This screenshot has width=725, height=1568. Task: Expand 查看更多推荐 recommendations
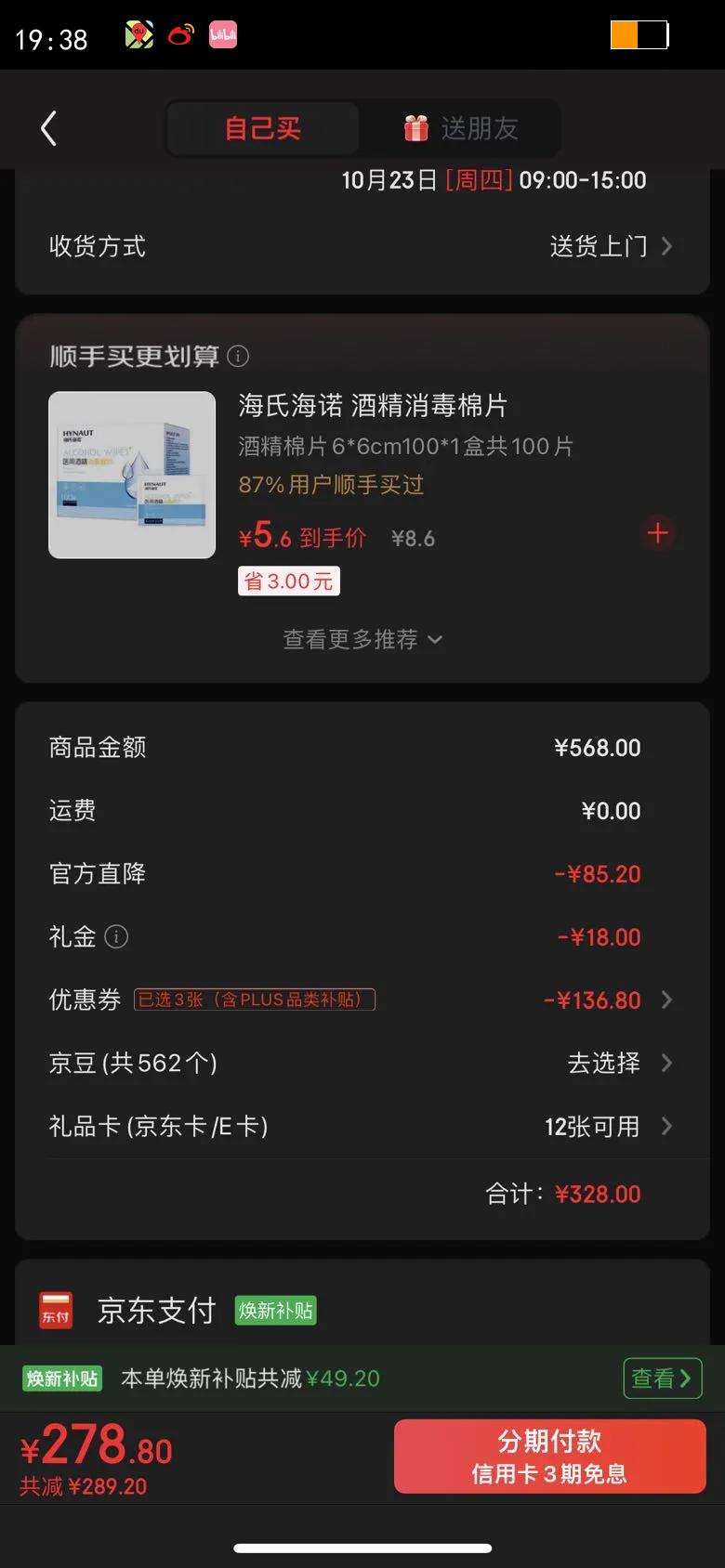pyautogui.click(x=362, y=639)
